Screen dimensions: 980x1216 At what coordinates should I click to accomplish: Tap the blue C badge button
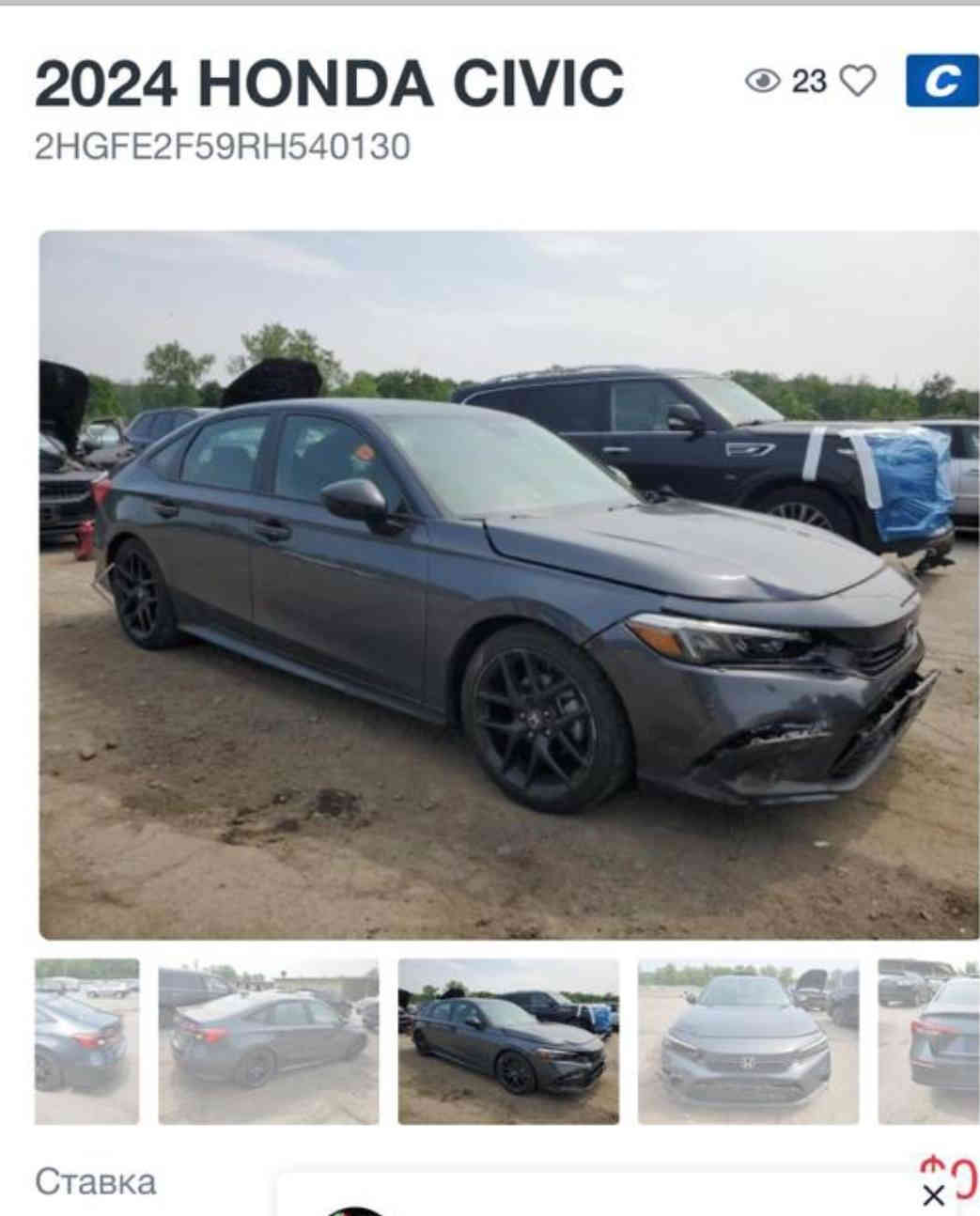click(941, 82)
